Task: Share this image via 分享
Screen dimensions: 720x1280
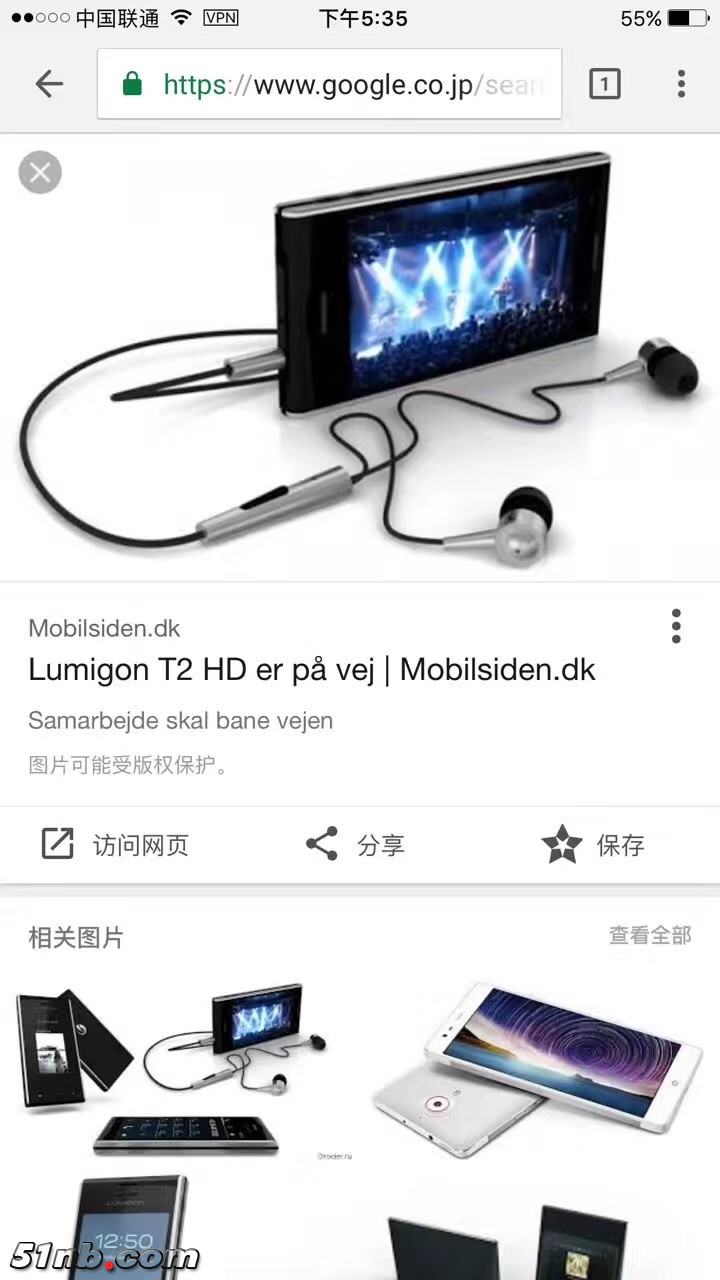Action: (x=356, y=845)
